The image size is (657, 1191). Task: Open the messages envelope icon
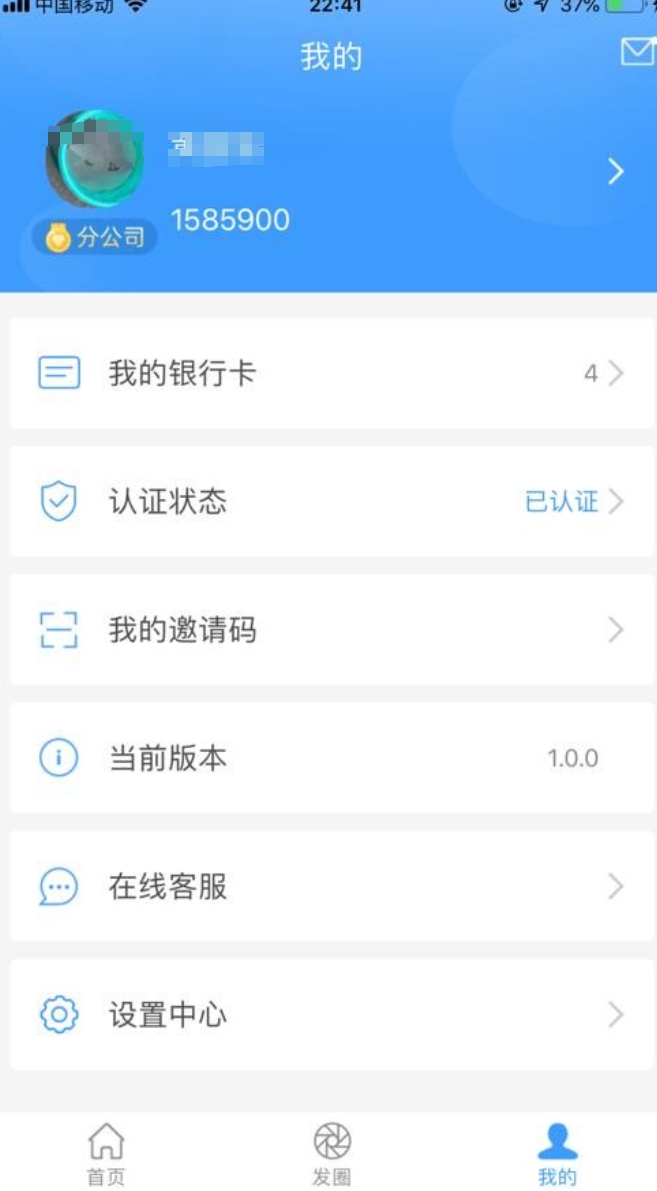[x=637, y=52]
